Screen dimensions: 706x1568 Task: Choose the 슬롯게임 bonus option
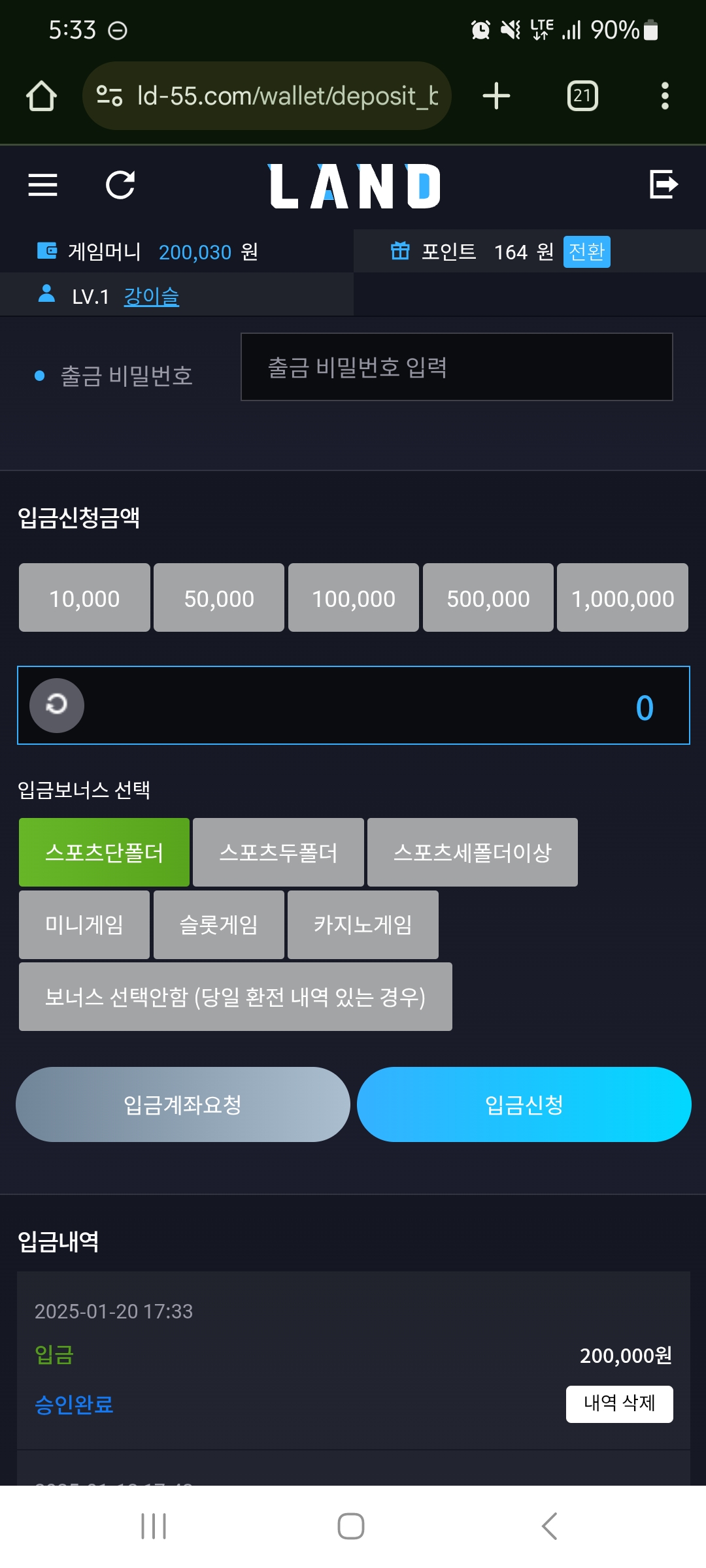pyautogui.click(x=219, y=925)
